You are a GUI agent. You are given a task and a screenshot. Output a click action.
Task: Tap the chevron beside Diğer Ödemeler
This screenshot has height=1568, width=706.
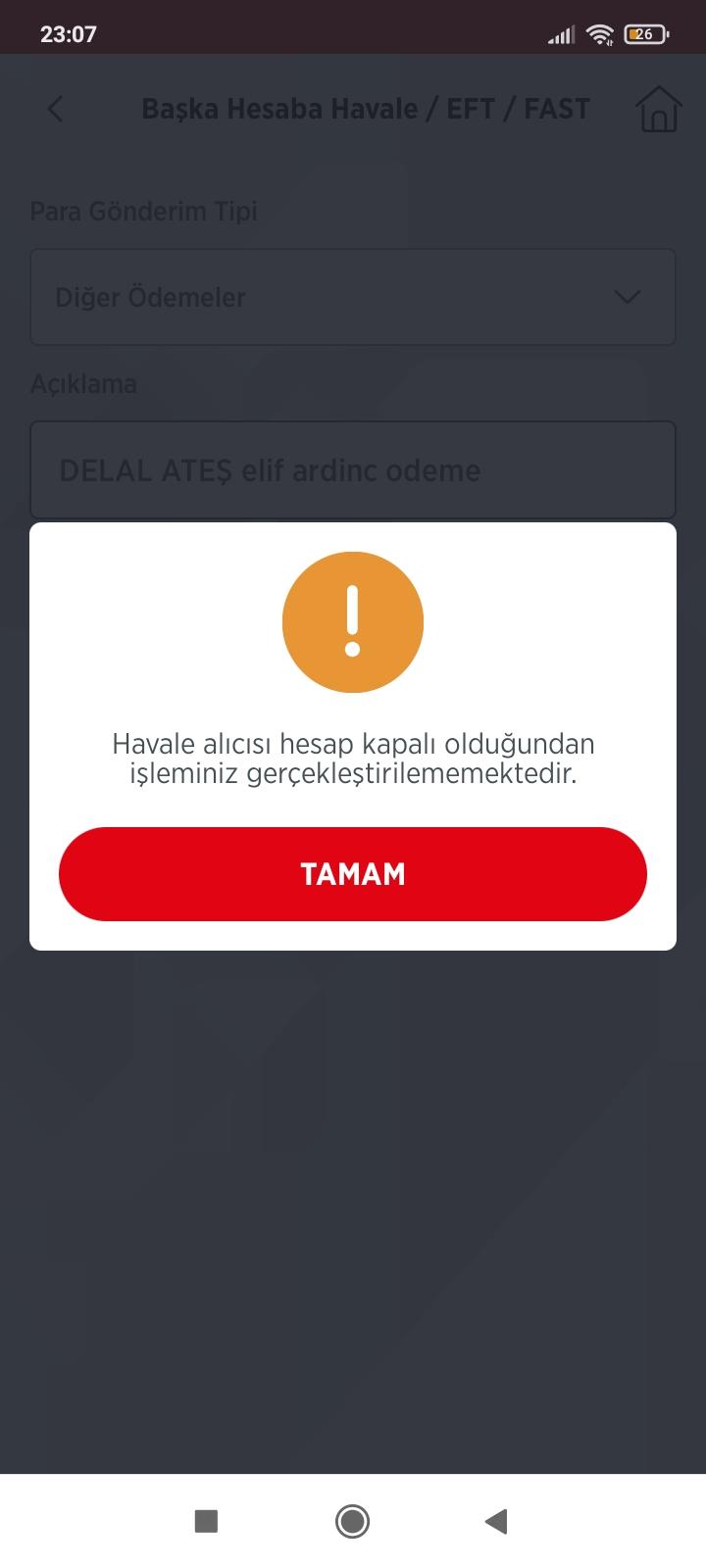pyautogui.click(x=627, y=297)
